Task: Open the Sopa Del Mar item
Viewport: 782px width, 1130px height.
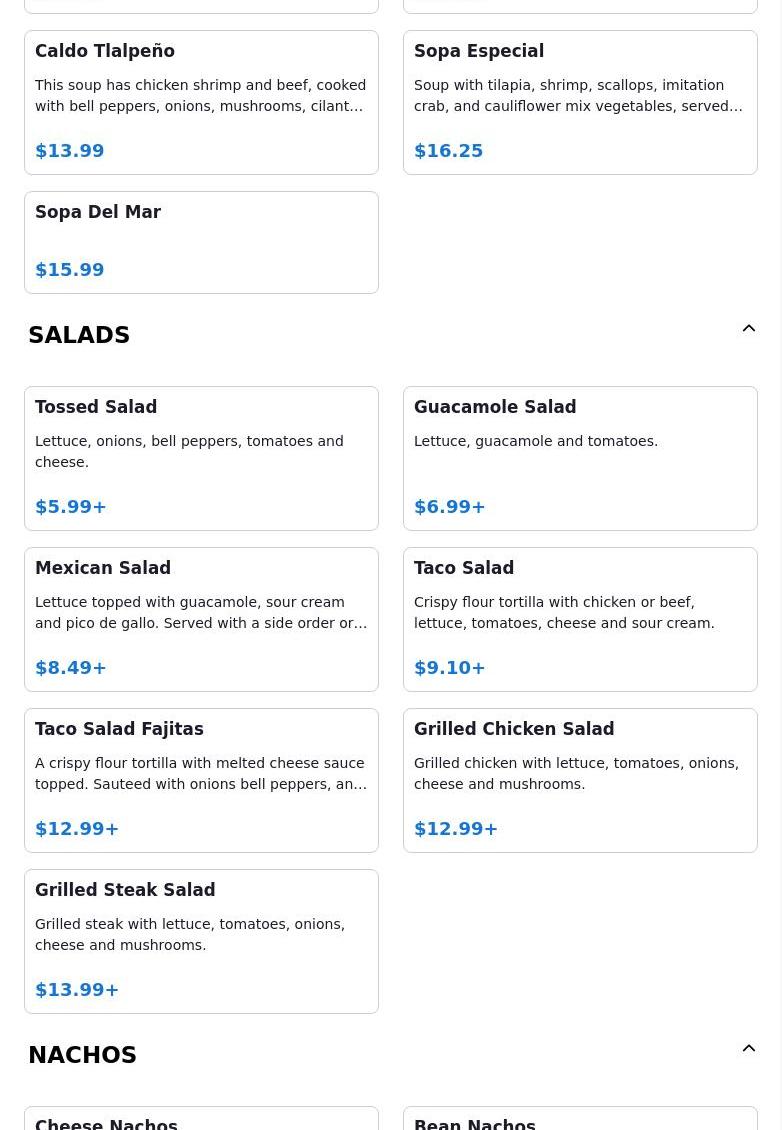Action: click(x=201, y=242)
